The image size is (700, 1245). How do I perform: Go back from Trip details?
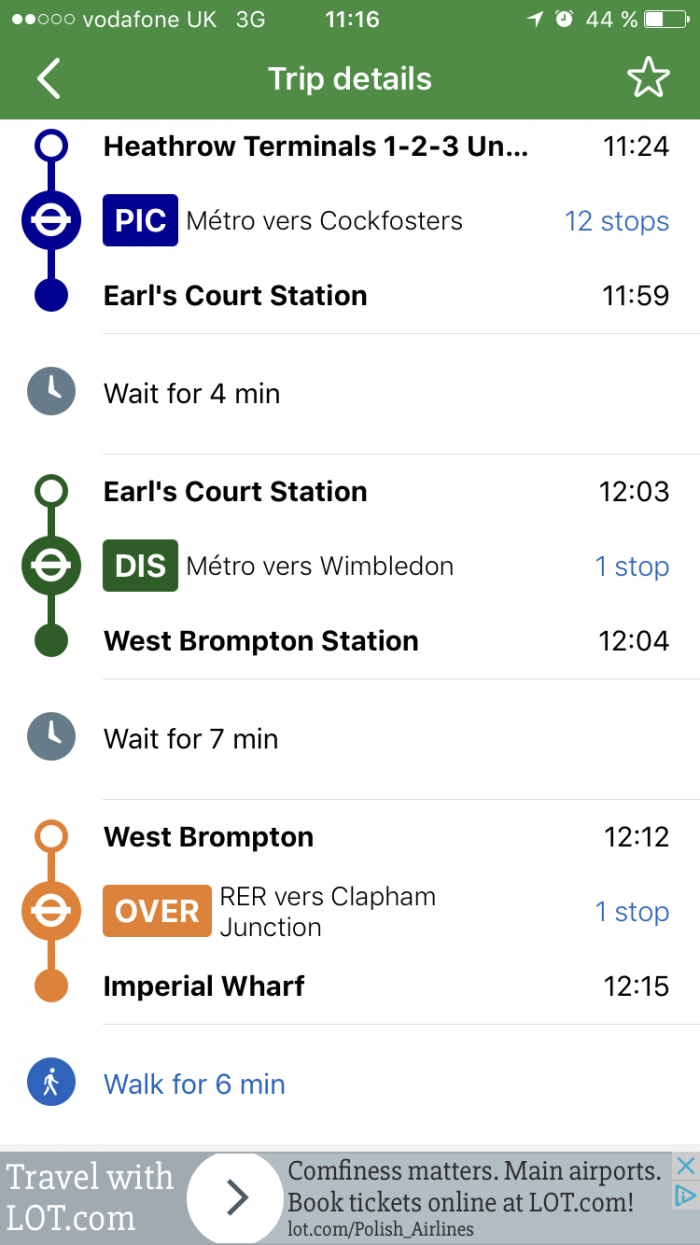click(x=48, y=79)
